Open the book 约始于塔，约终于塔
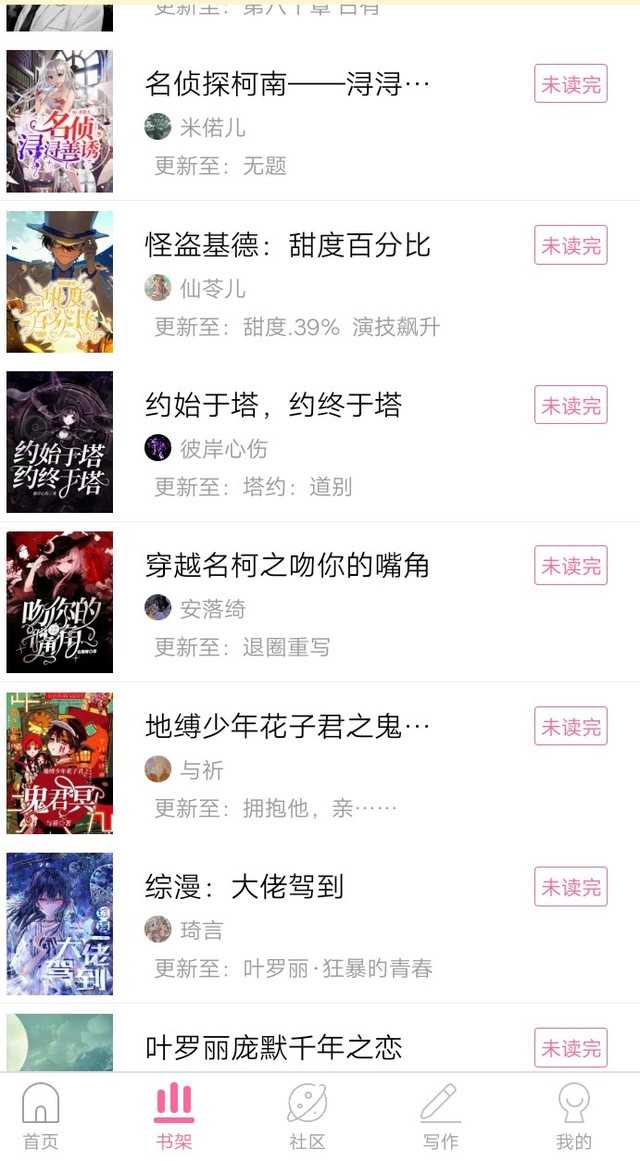 [320, 441]
